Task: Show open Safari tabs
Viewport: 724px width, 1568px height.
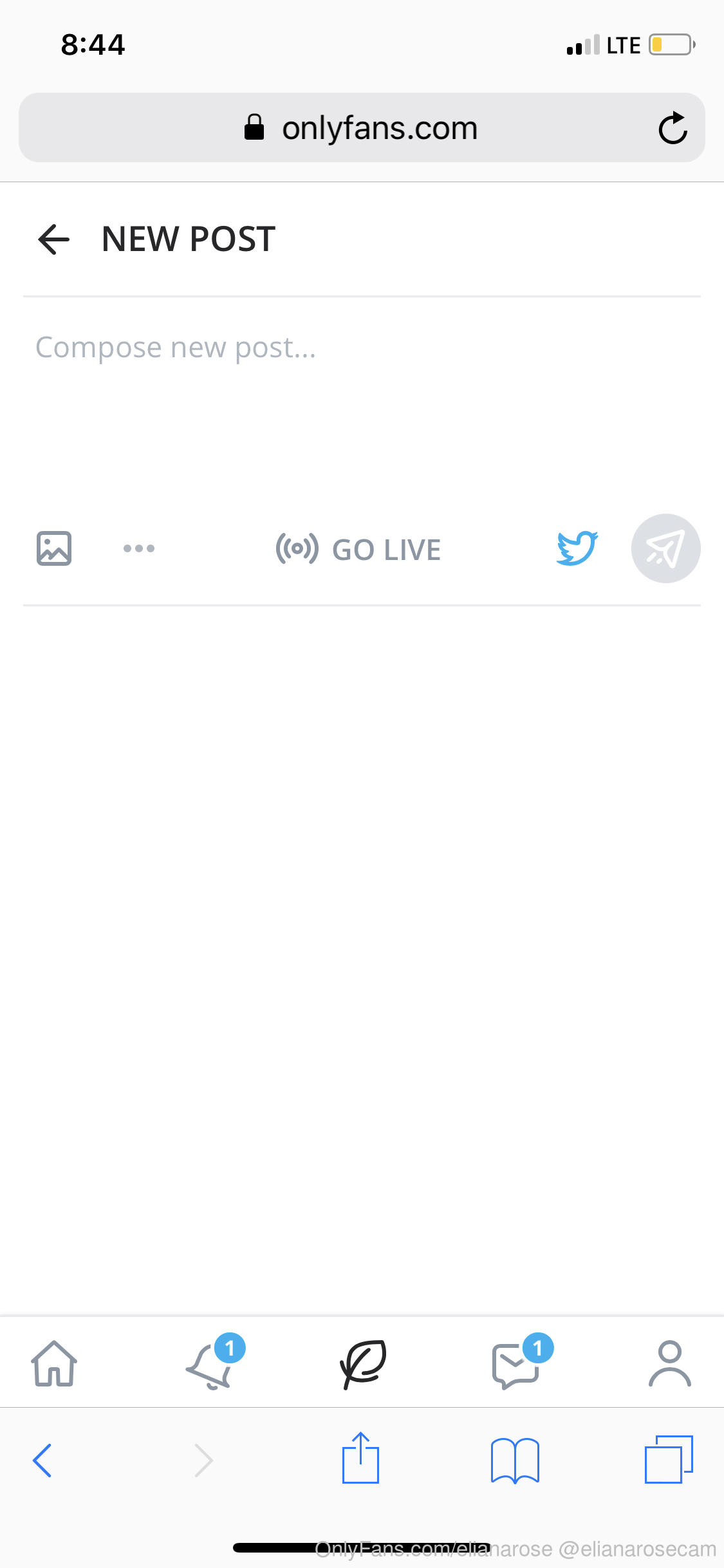Action: pyautogui.click(x=669, y=1459)
